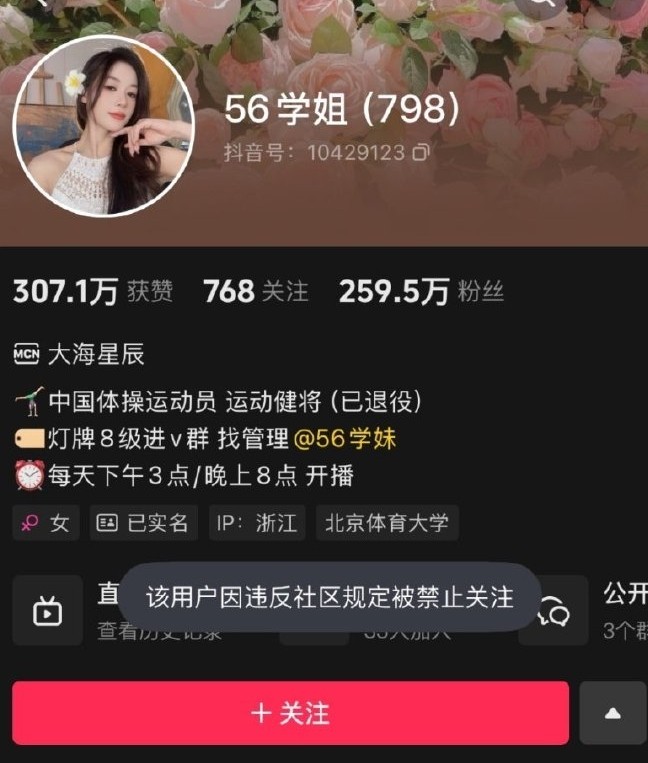
Task: Copy the 抖音号 10429123
Action: click(422, 152)
